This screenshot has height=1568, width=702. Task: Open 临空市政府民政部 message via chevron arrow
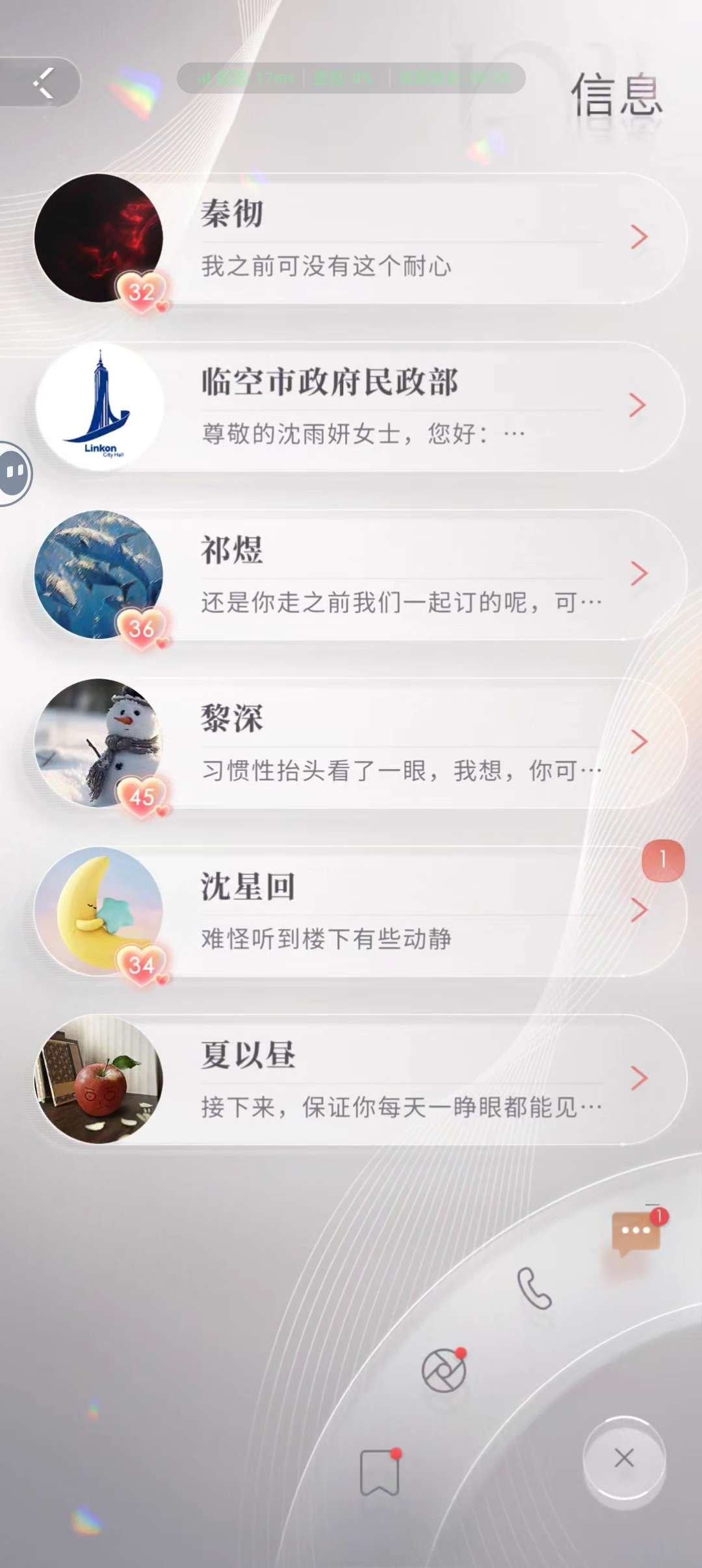point(638,406)
